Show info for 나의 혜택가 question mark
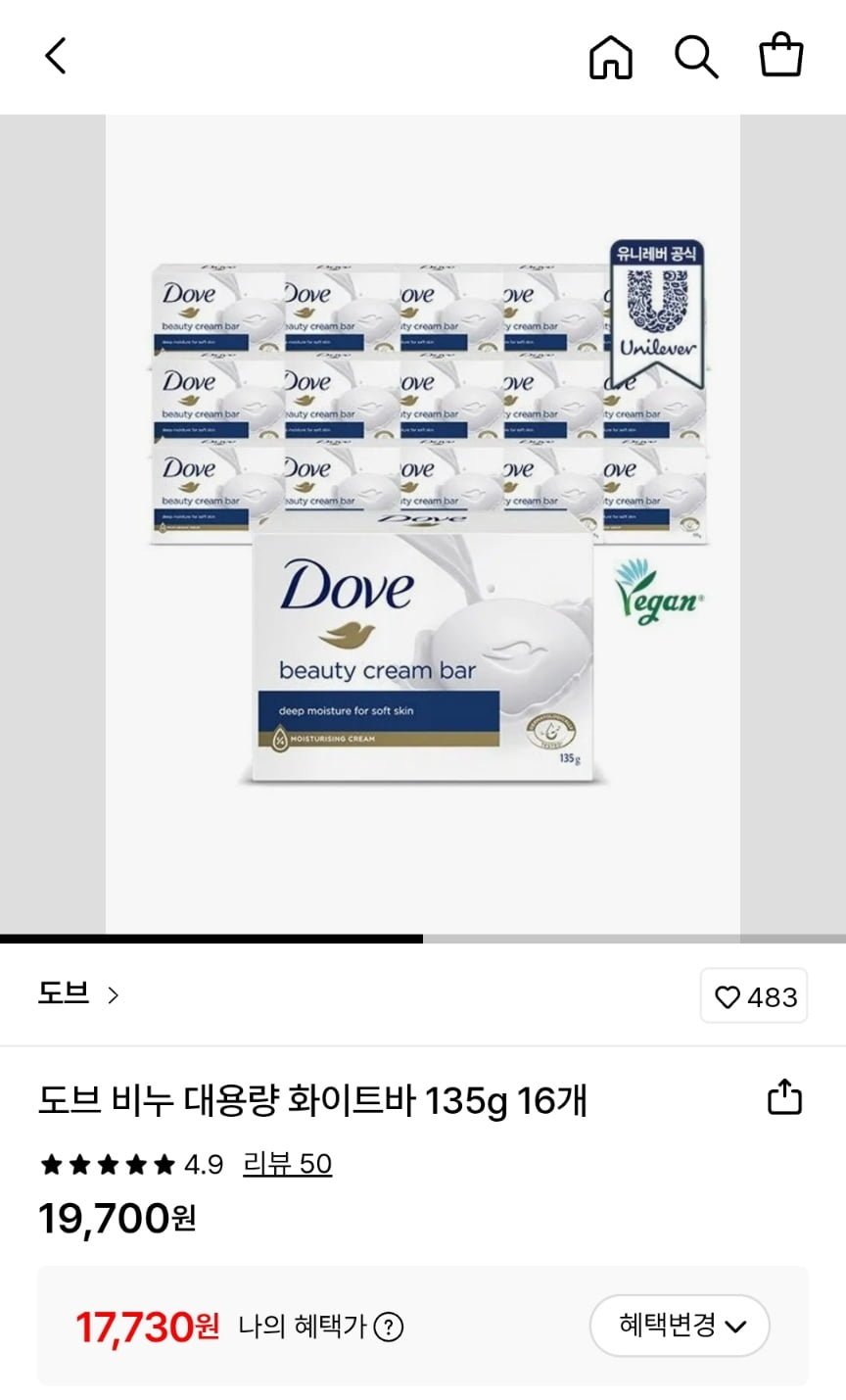 [x=389, y=1327]
